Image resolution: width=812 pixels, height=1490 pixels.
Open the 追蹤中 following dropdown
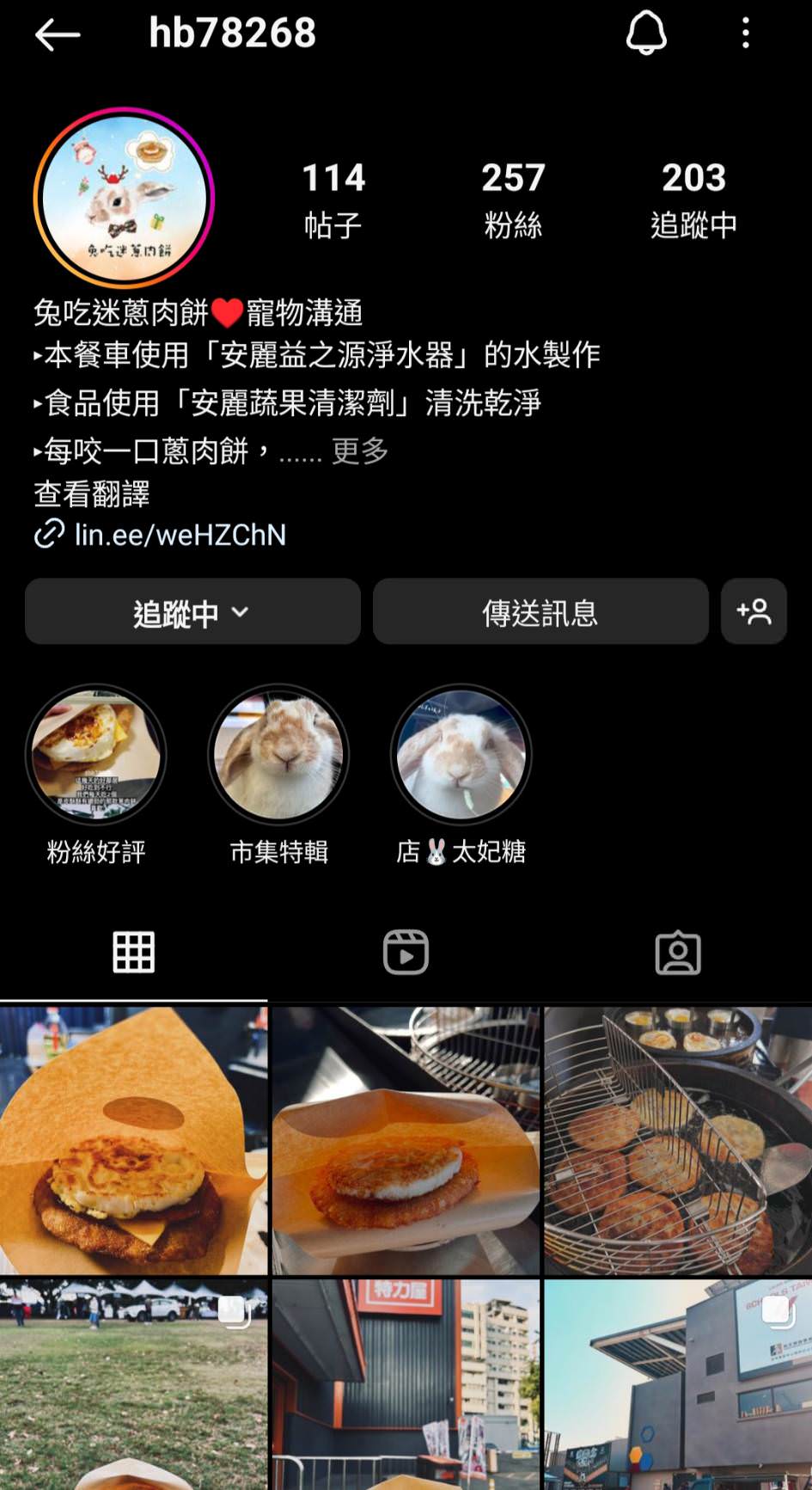(x=192, y=612)
